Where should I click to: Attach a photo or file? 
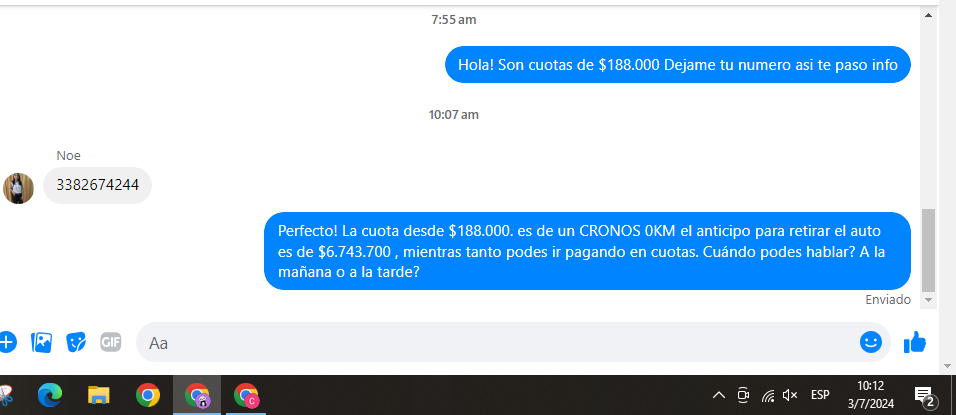(x=41, y=342)
